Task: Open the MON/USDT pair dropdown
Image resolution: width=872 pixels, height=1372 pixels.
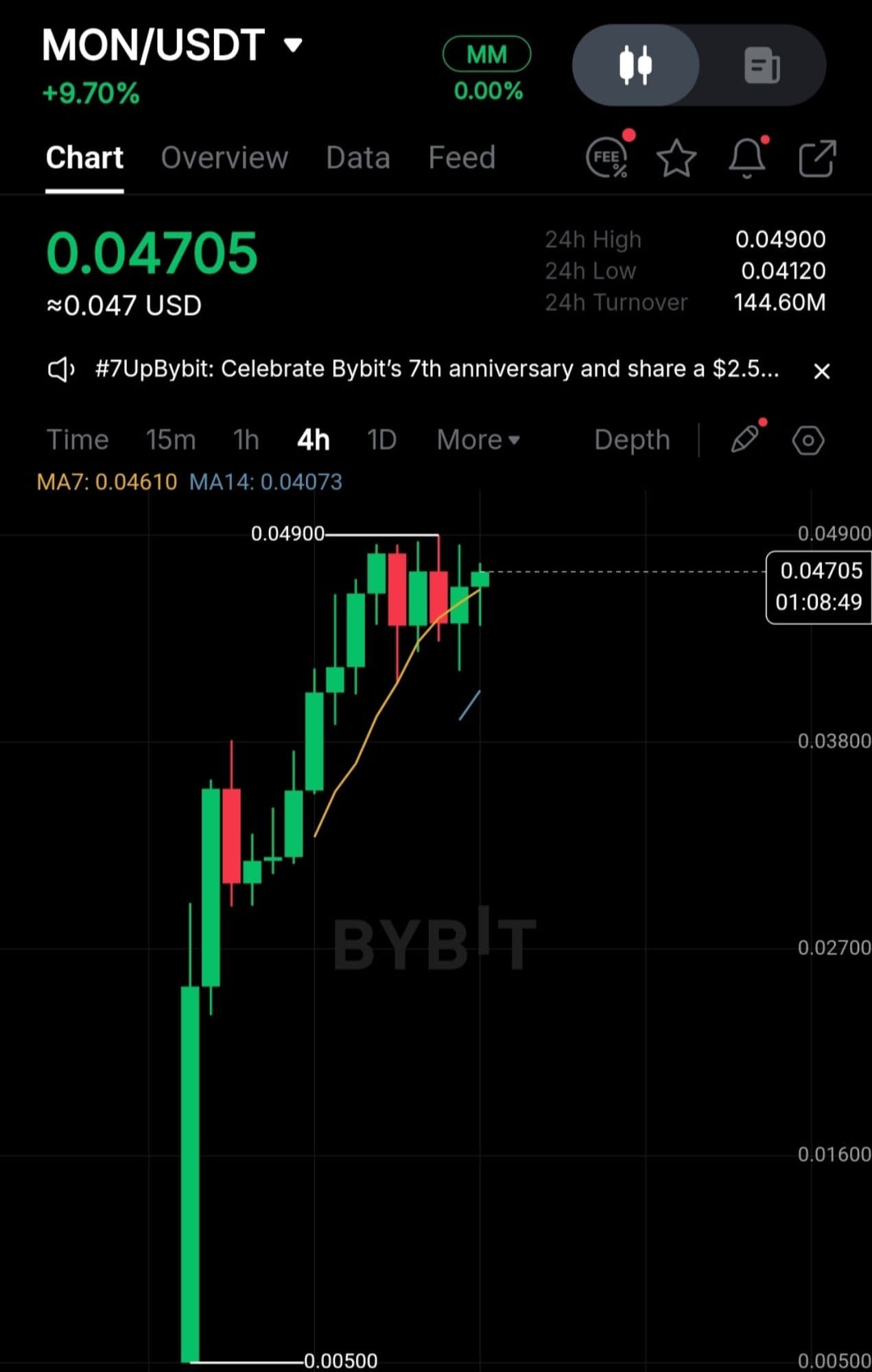Action: pos(293,45)
